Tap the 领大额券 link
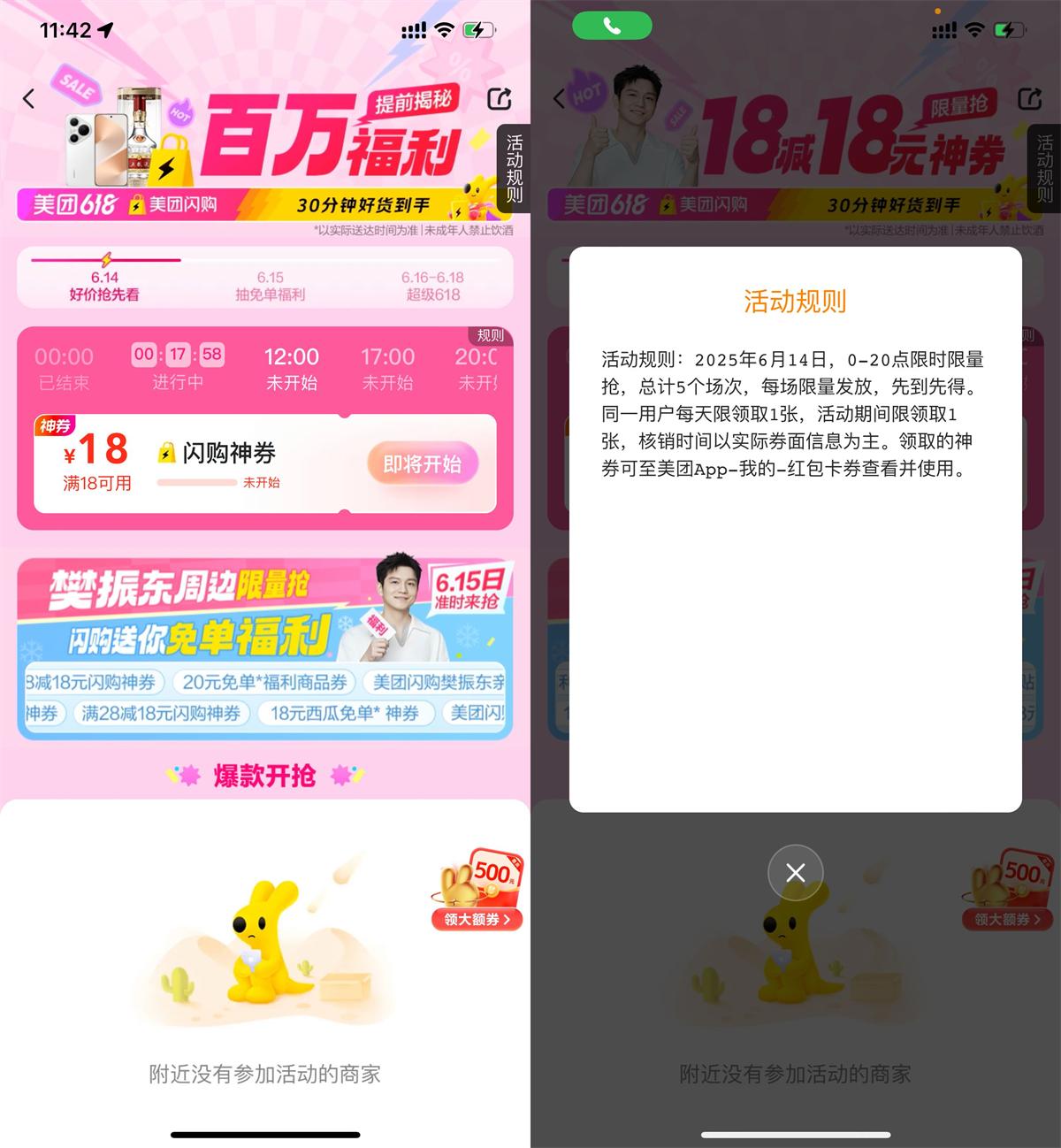 (x=477, y=920)
